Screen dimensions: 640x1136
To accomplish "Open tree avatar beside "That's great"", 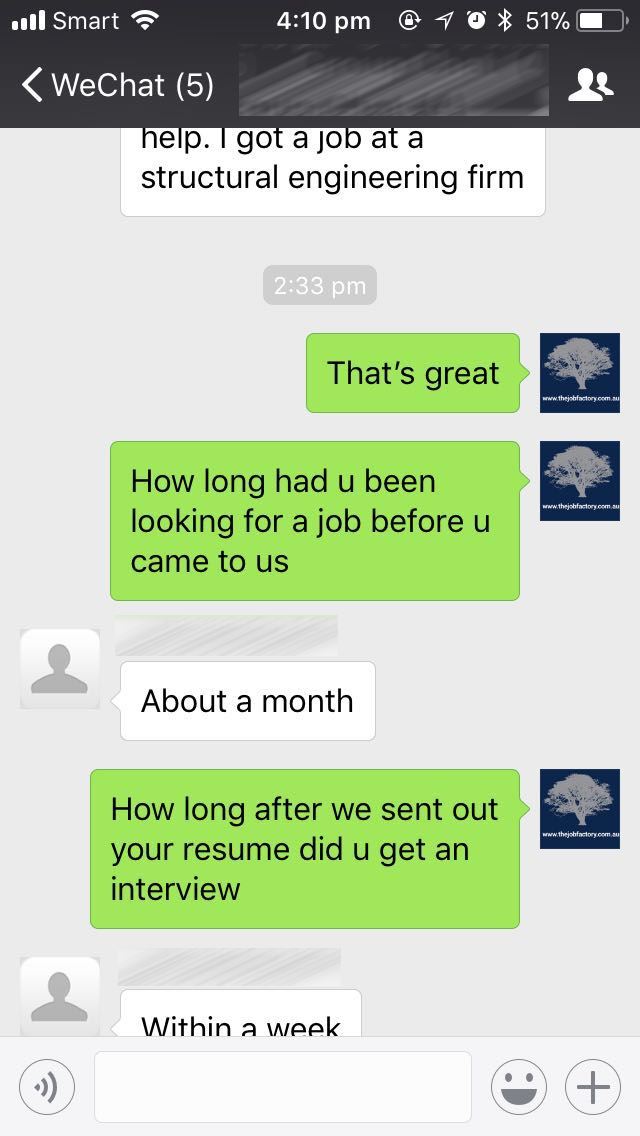I will [x=580, y=372].
